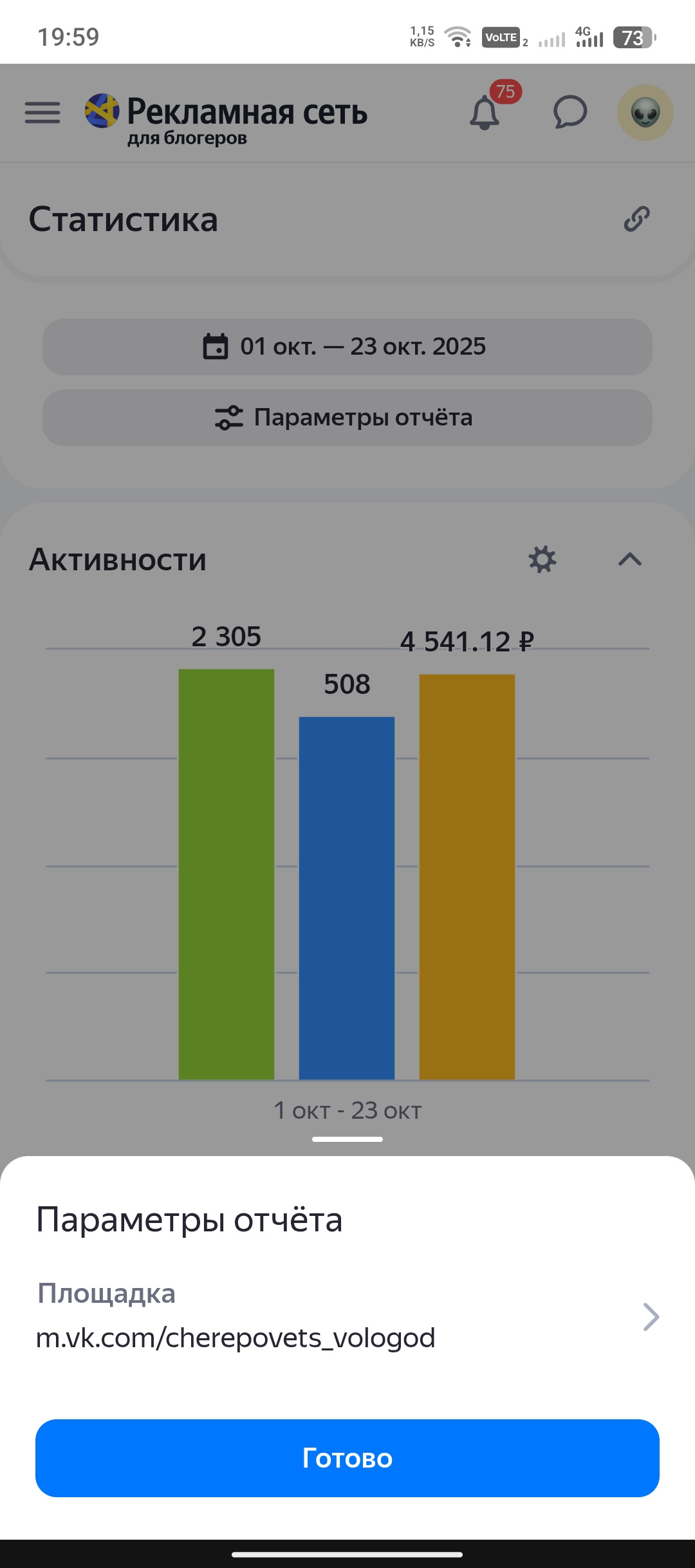Copy the statistics link icon
The width and height of the screenshot is (695, 1568).
(636, 219)
